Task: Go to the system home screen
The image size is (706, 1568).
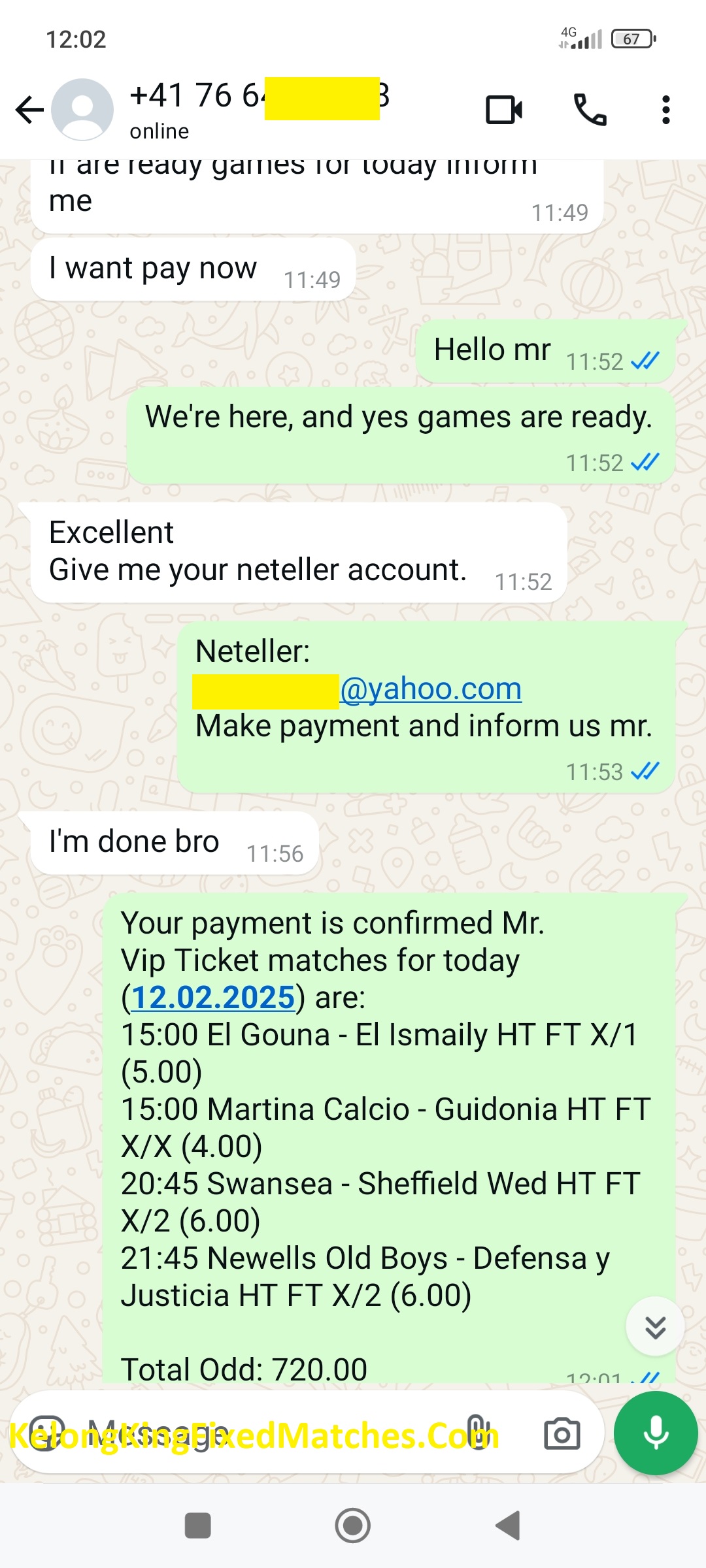Action: tap(353, 1526)
